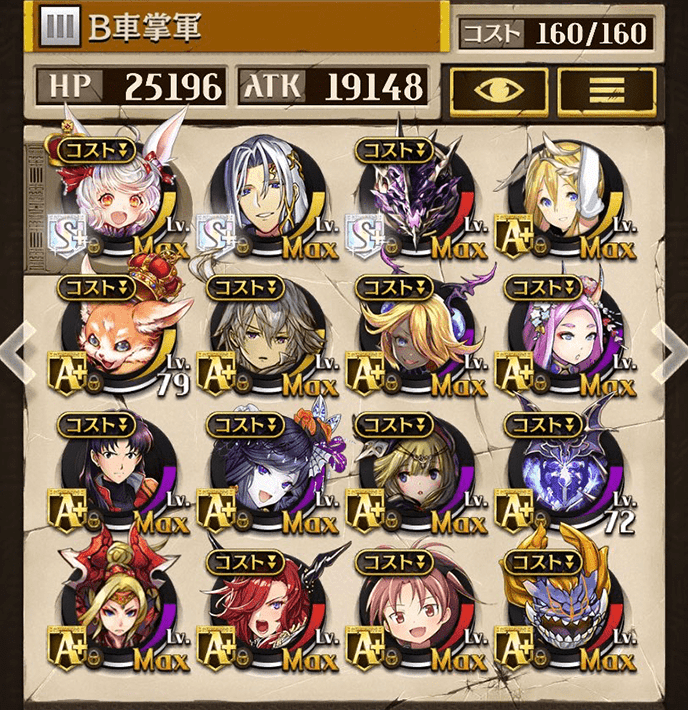The height and width of the screenshot is (710, 688).
Task: Open the list menu button
Action: pos(606,89)
